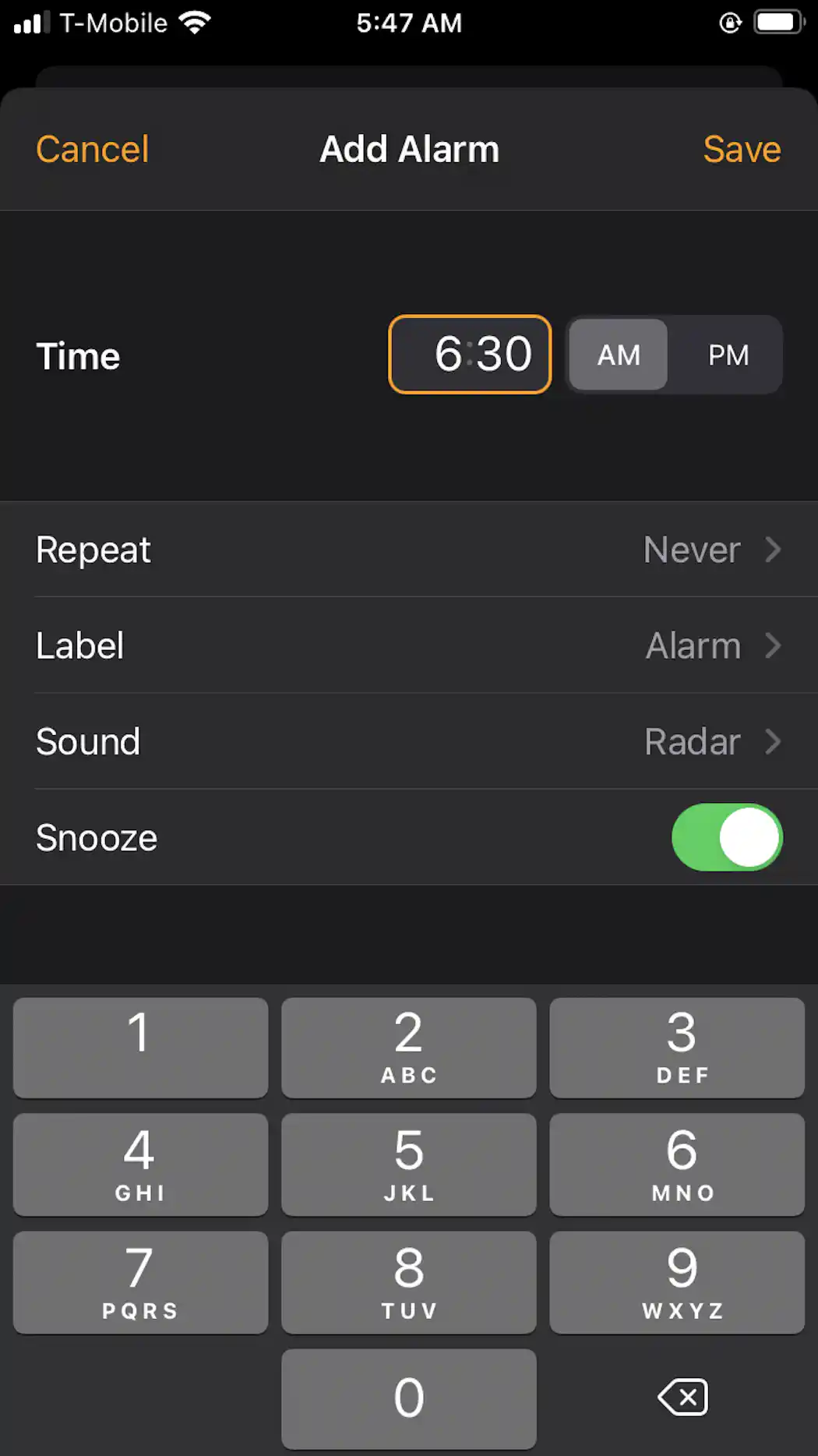Cancel adding the alarm
818x1456 pixels.
(x=92, y=149)
